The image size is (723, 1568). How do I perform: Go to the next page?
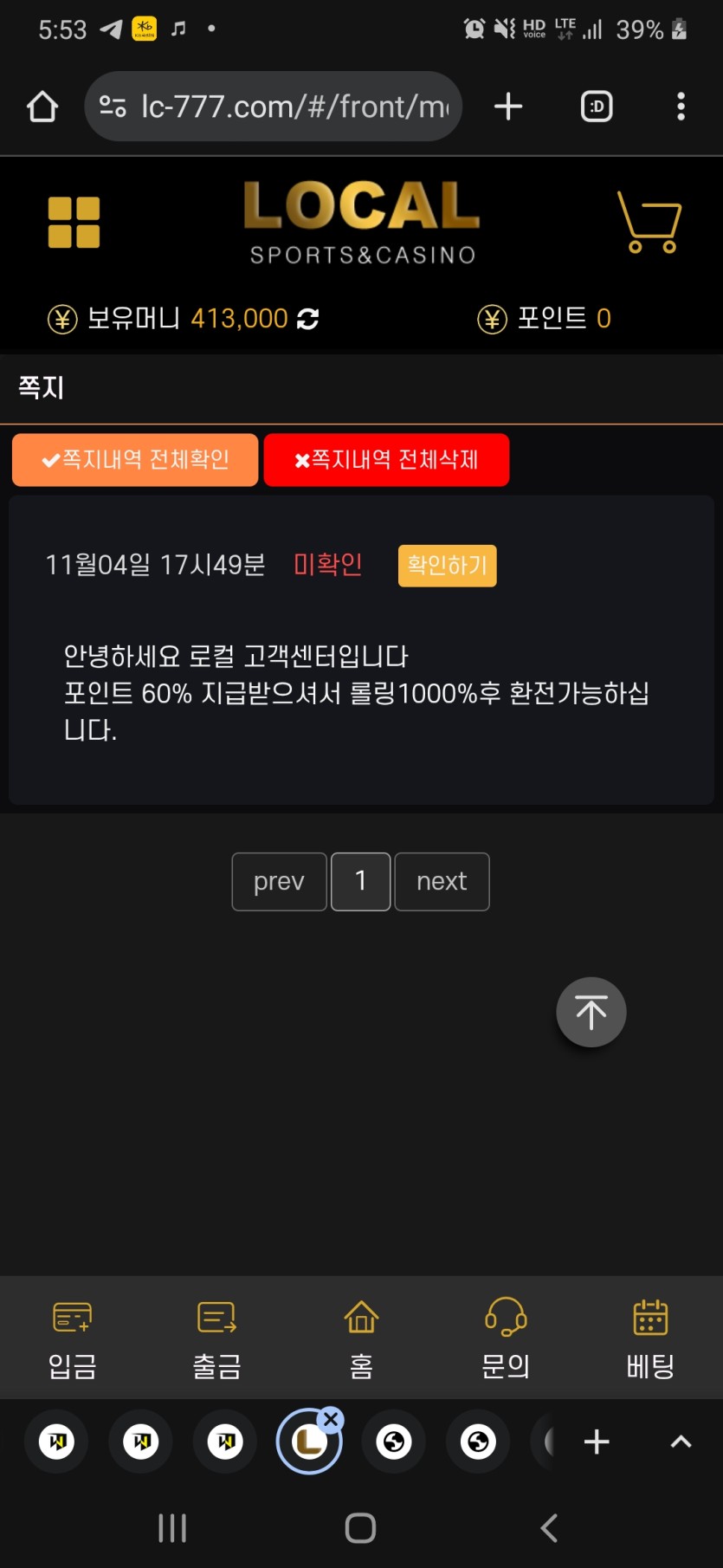pyautogui.click(x=442, y=881)
